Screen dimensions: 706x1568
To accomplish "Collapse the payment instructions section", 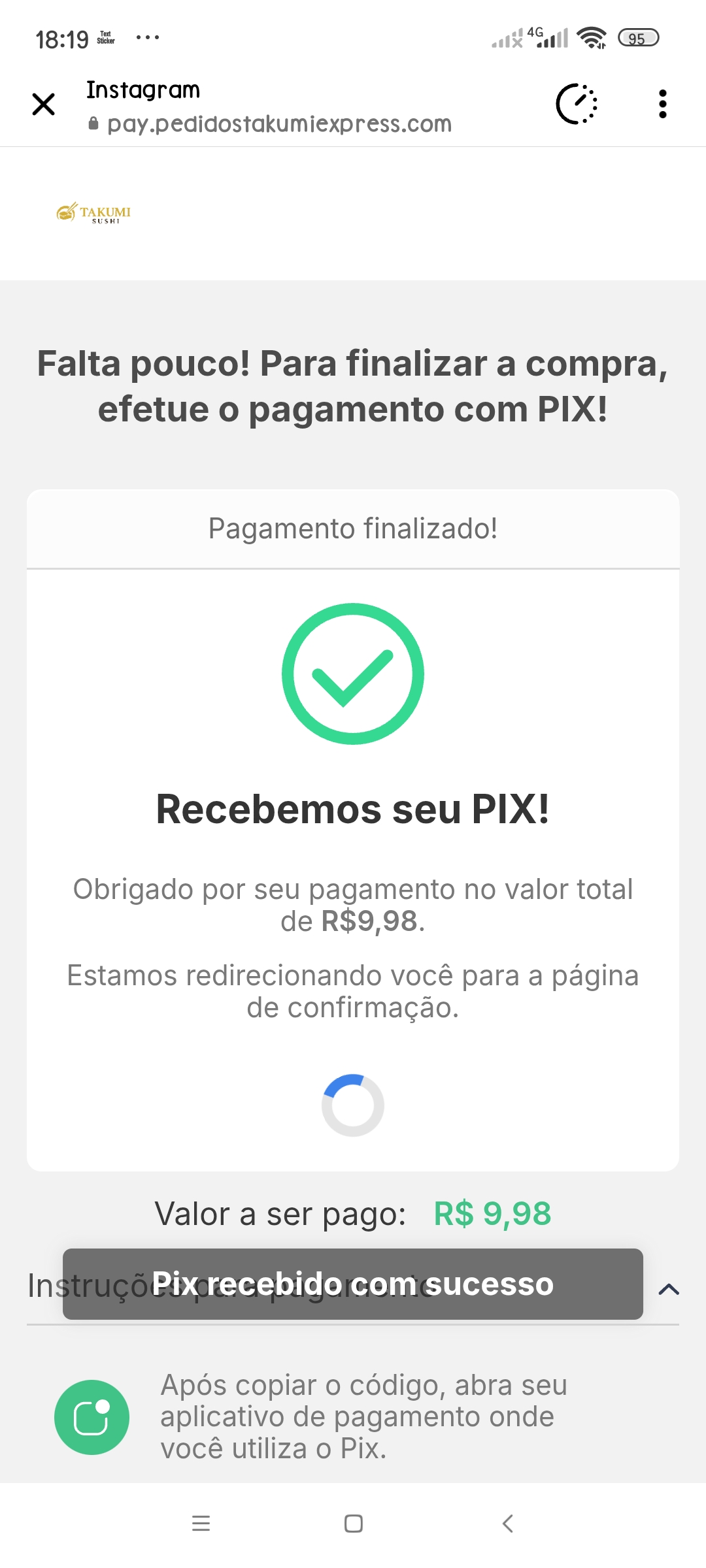I will click(x=668, y=1289).
